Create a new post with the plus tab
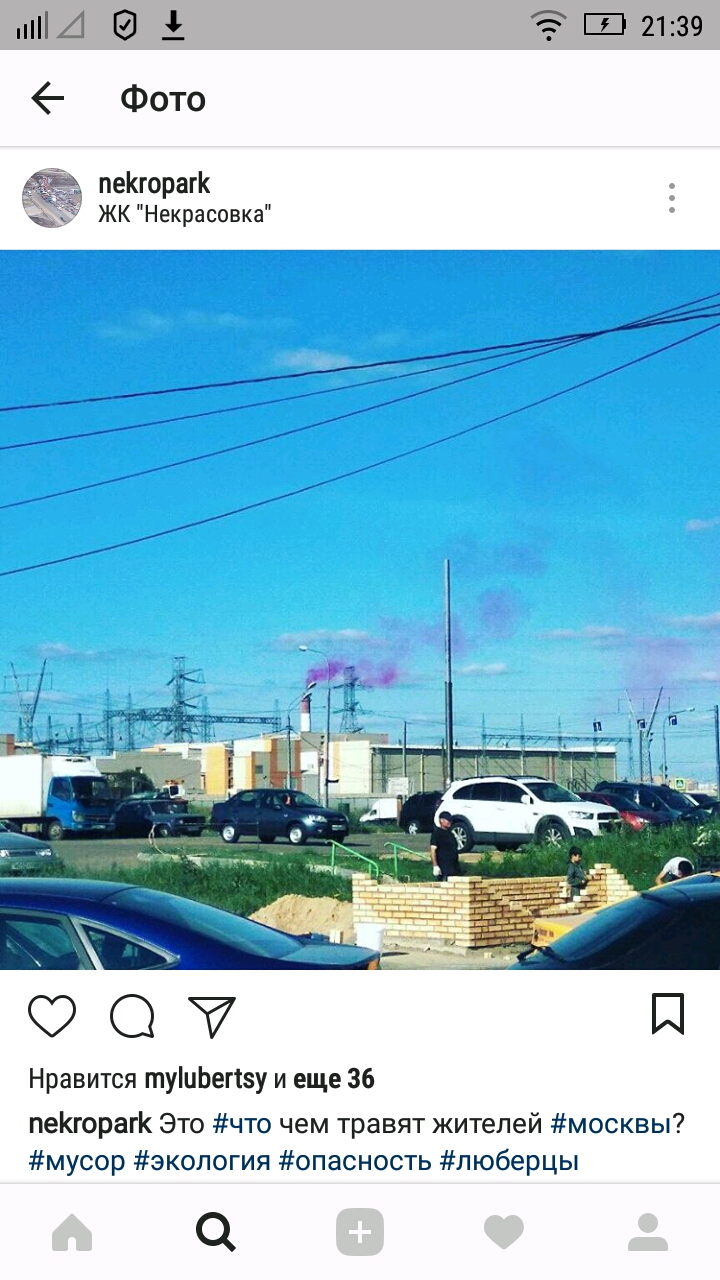The width and height of the screenshot is (720, 1280). [360, 1232]
